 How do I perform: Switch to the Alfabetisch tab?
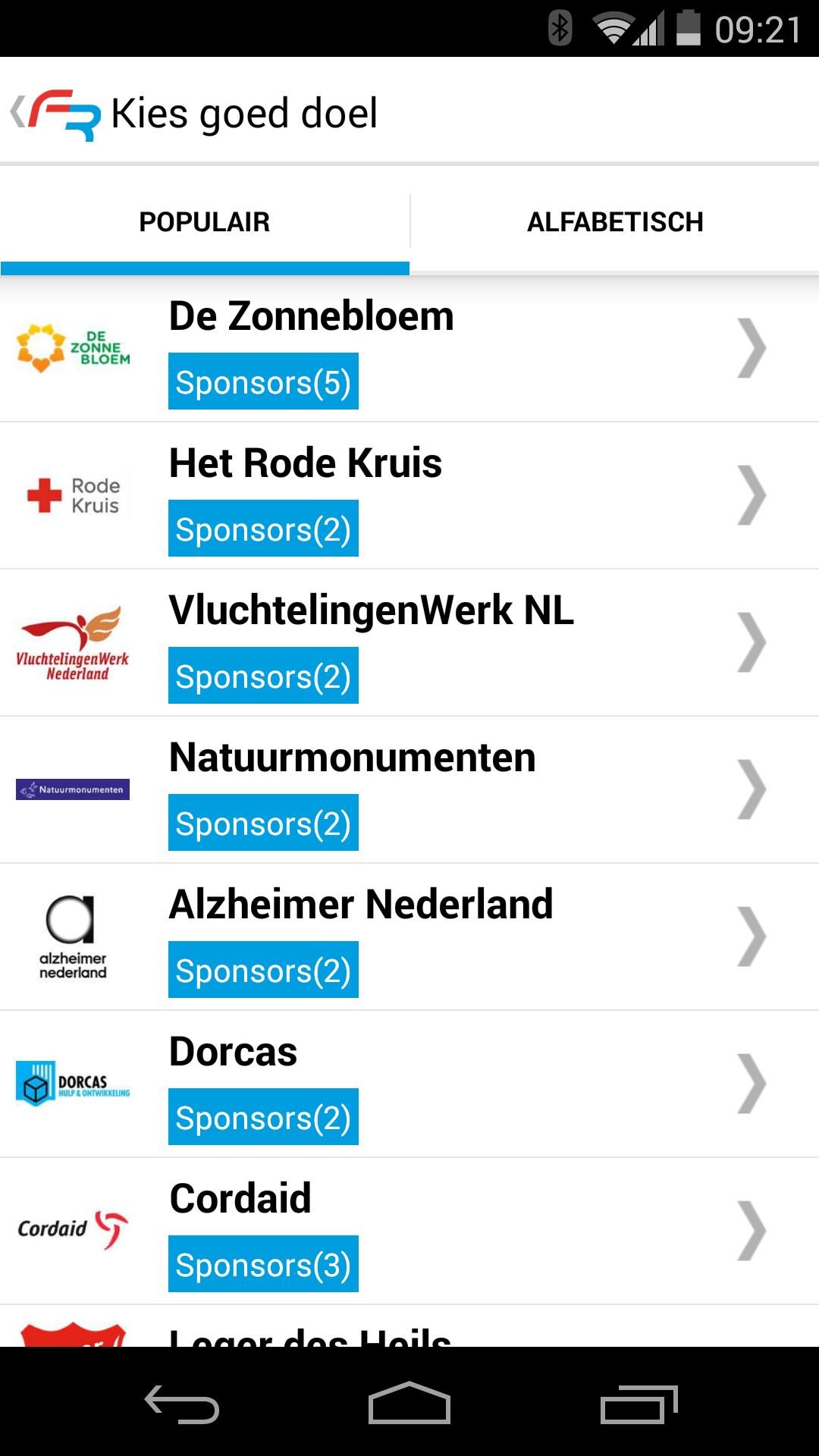[x=615, y=221]
